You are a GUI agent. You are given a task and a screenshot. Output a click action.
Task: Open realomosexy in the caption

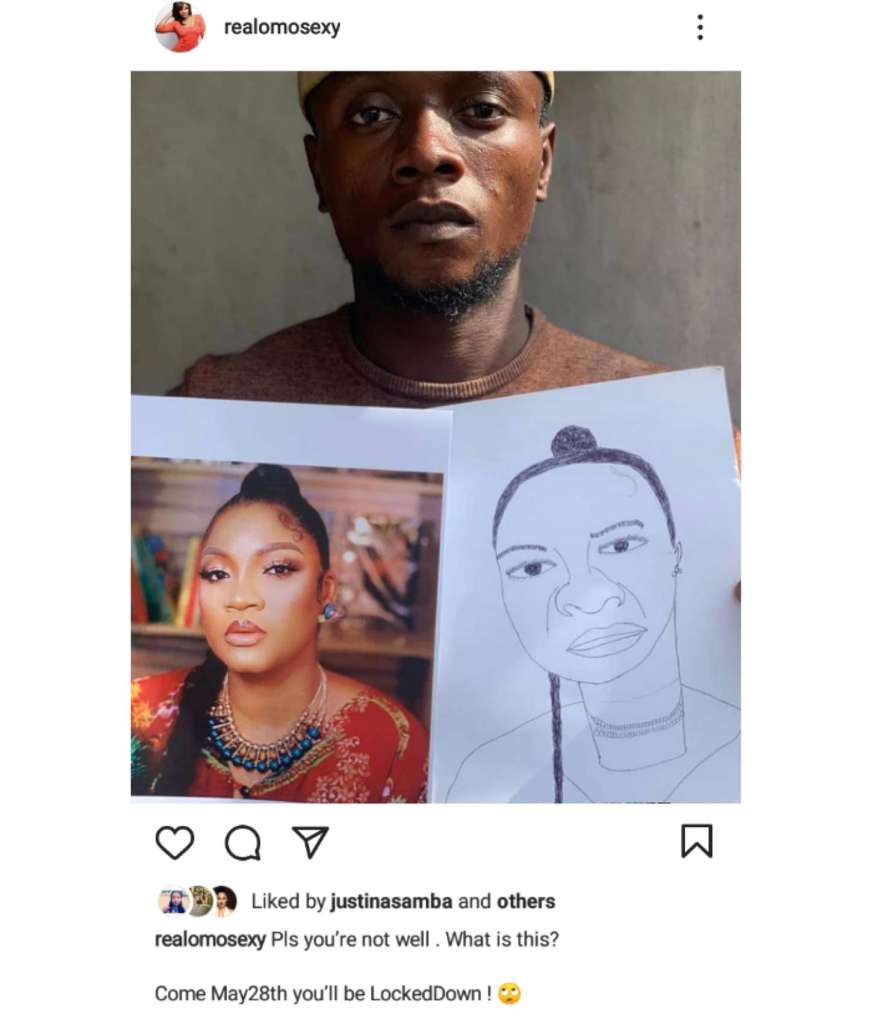pos(210,939)
